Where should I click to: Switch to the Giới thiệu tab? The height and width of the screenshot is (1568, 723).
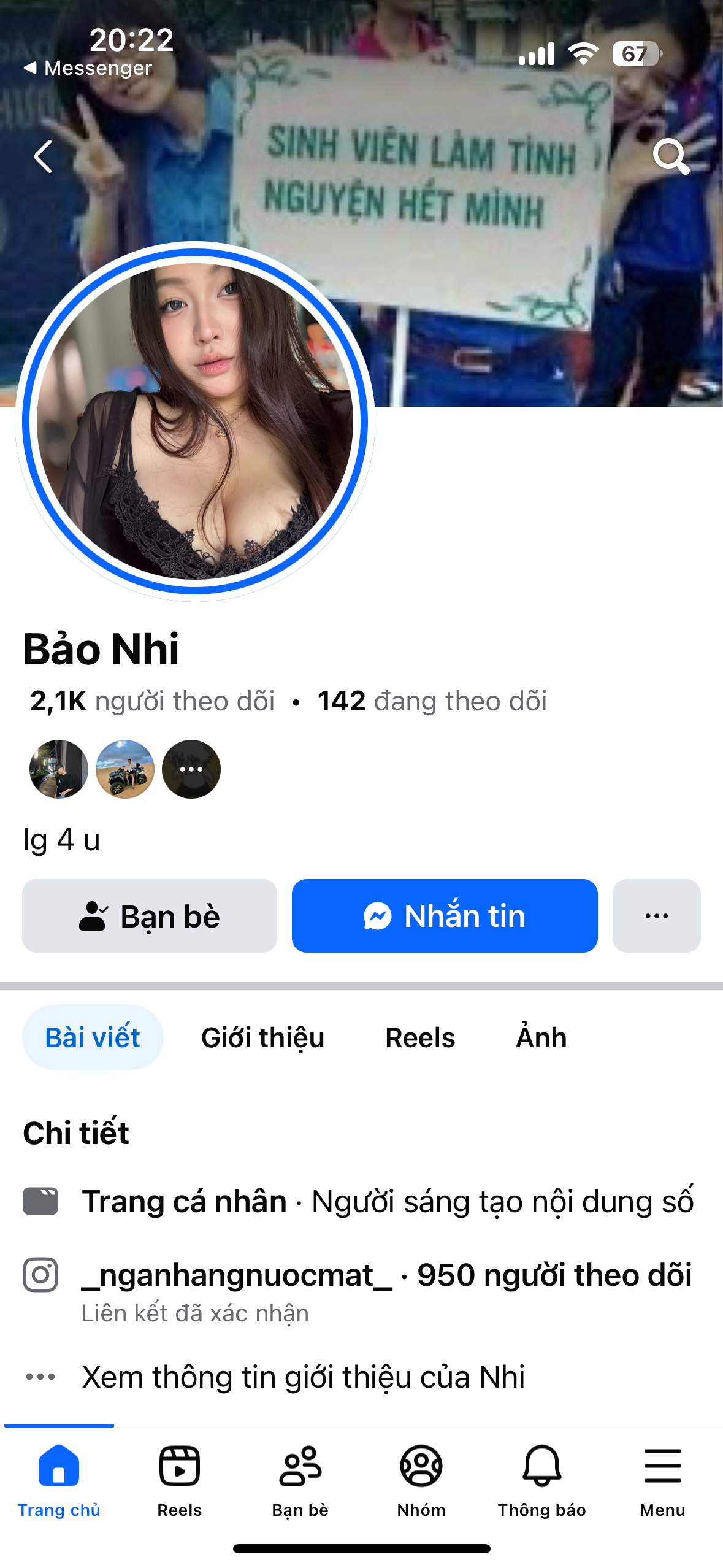262,1037
